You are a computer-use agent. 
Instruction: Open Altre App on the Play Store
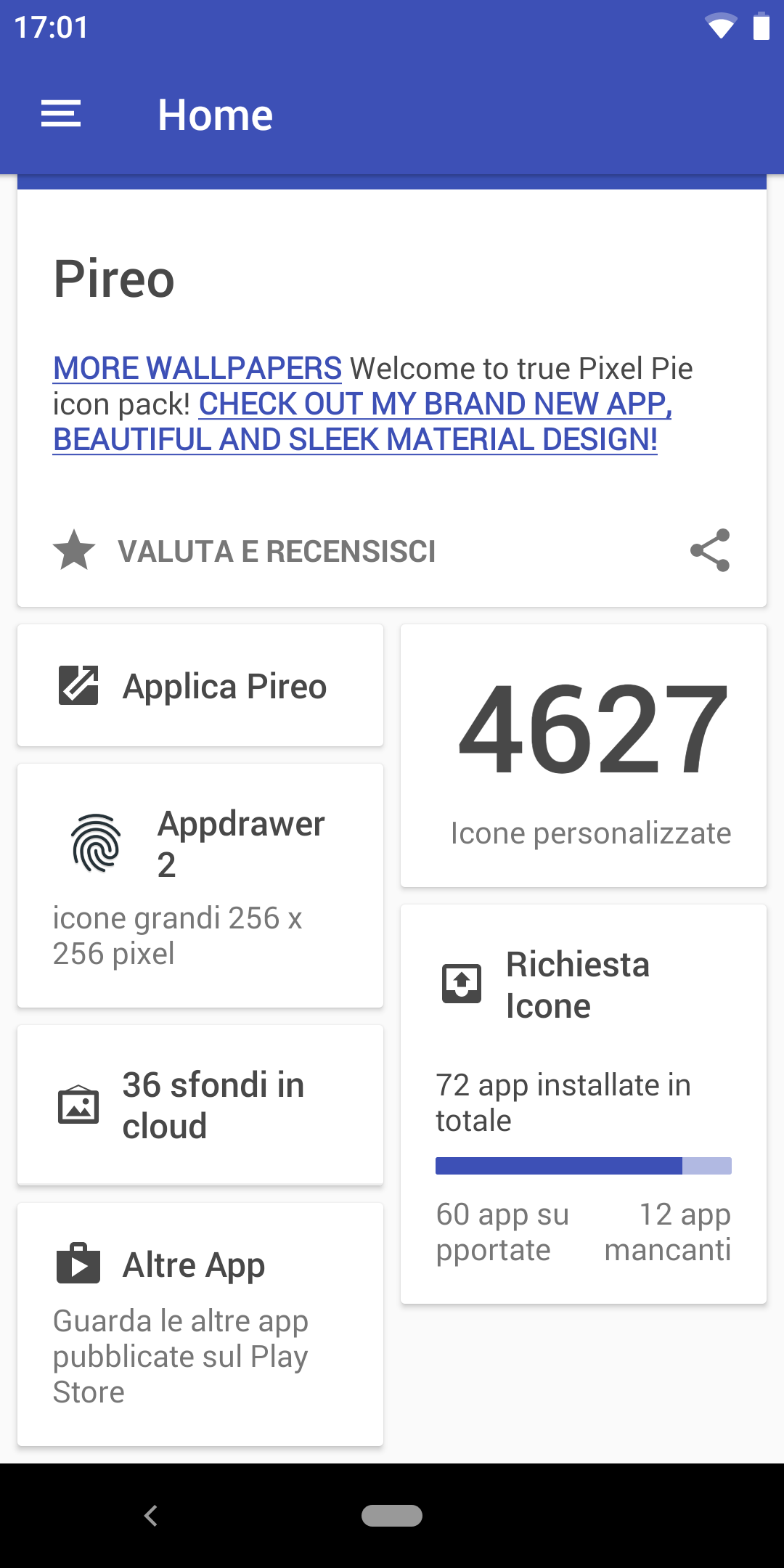(x=200, y=1324)
